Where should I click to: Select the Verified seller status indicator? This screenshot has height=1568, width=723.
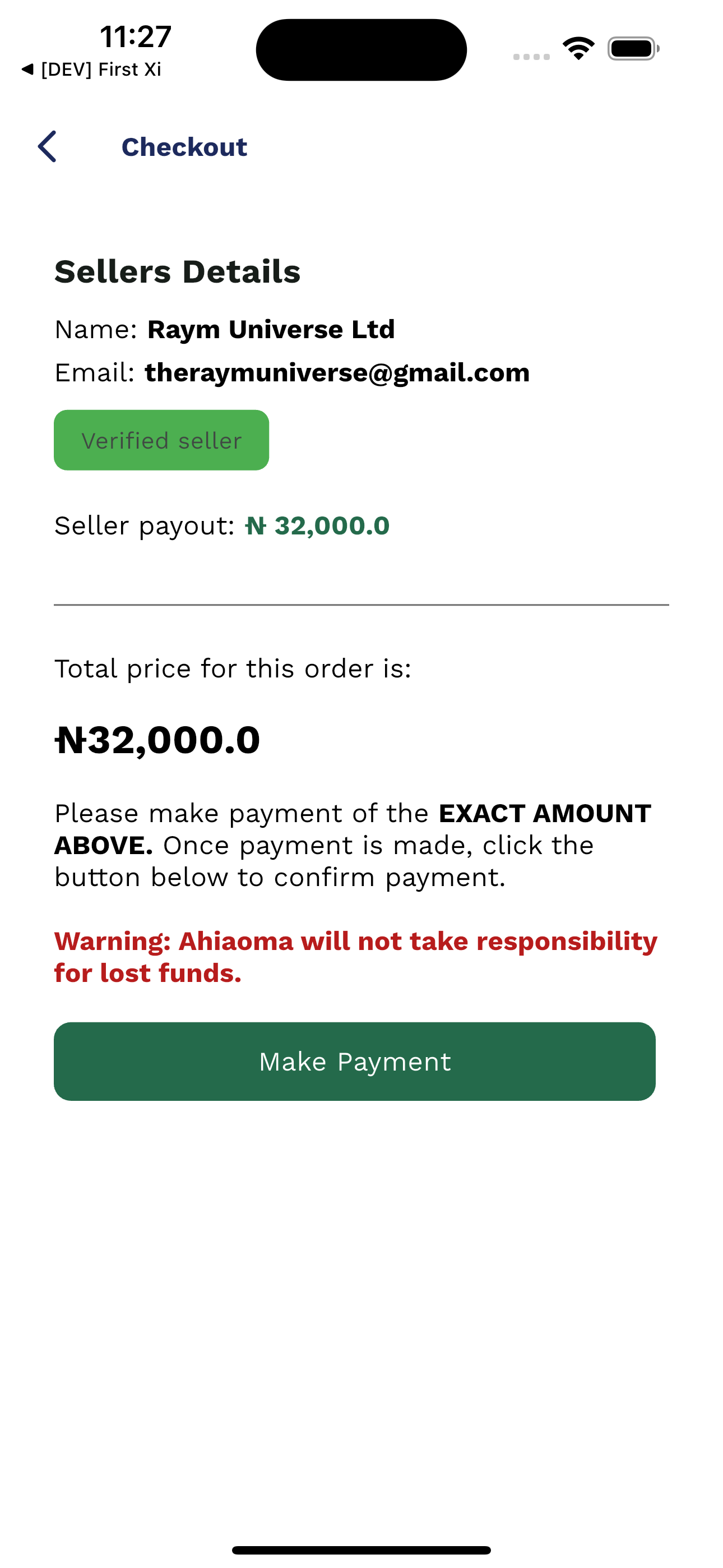click(161, 440)
